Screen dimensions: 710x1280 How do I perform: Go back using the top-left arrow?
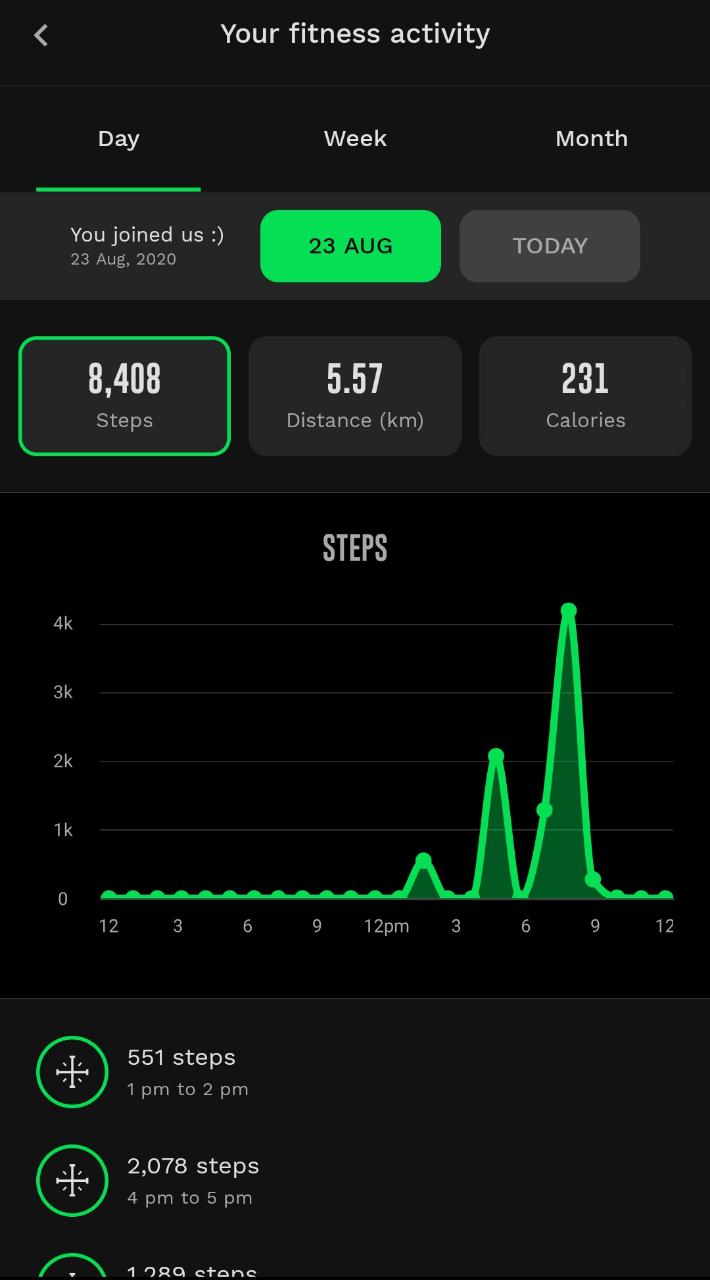pos(40,35)
